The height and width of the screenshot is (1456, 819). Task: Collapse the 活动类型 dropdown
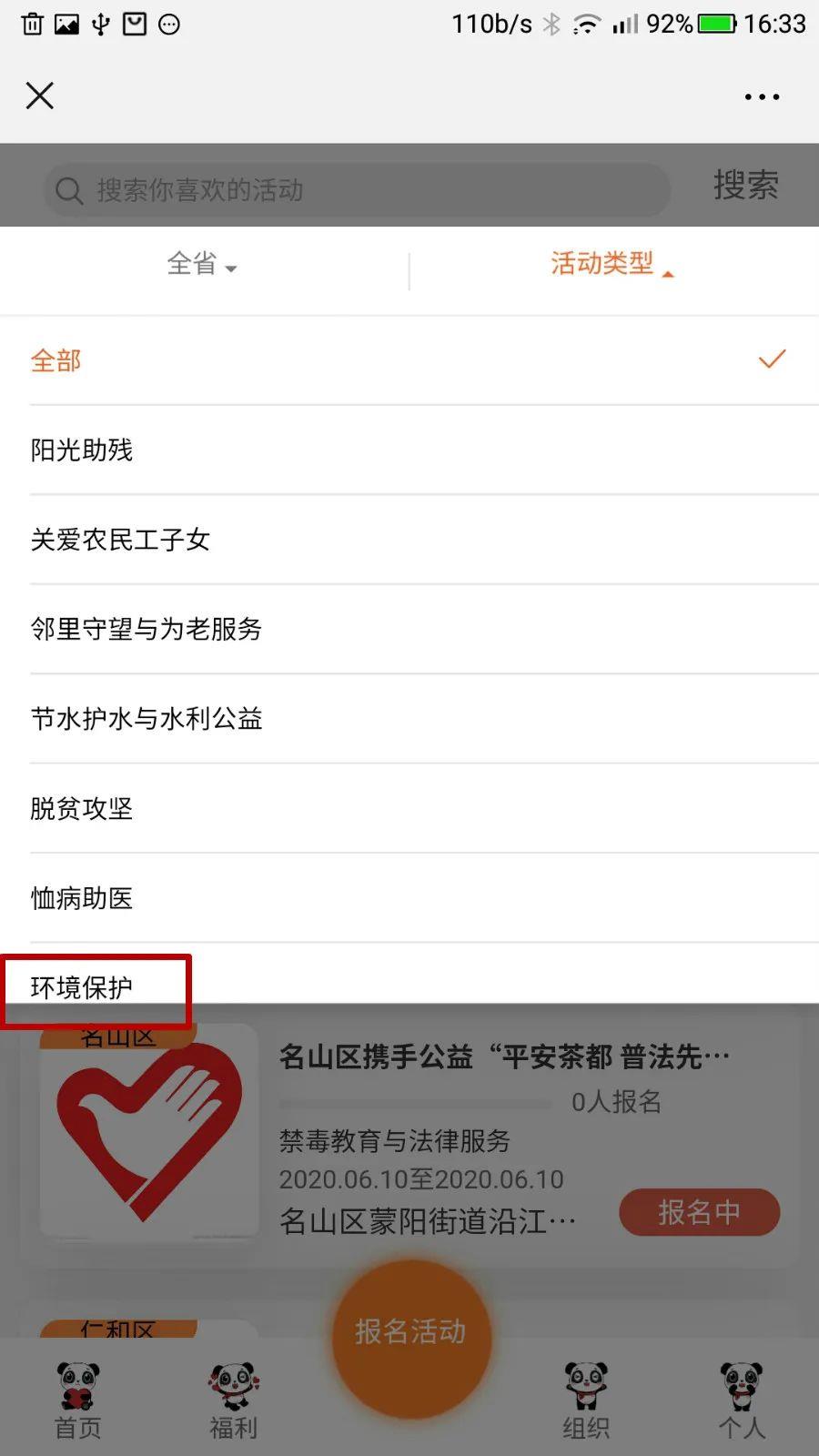(x=612, y=265)
